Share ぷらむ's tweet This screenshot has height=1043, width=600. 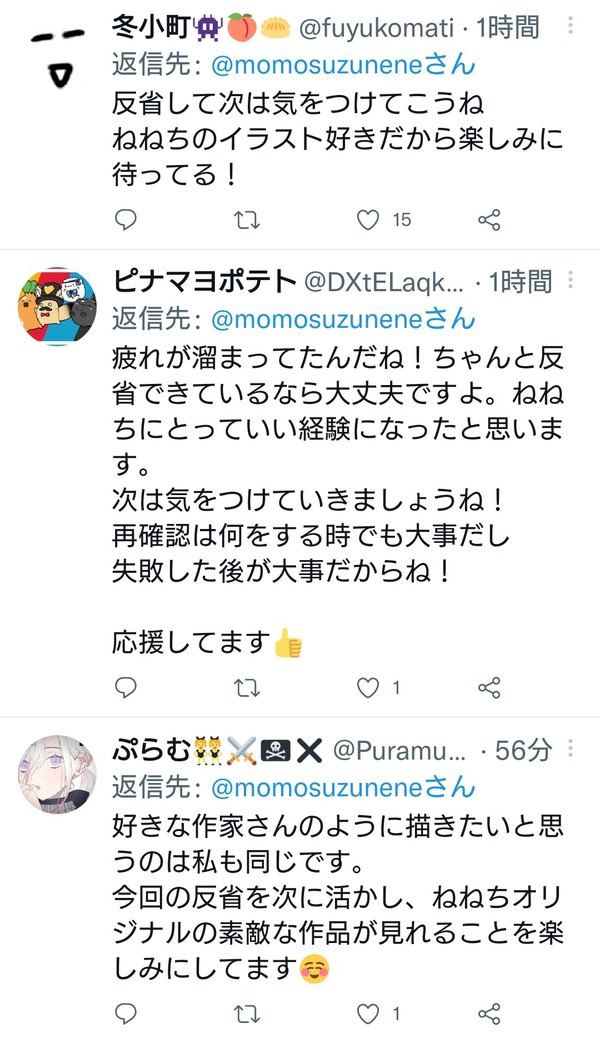[x=489, y=1013]
